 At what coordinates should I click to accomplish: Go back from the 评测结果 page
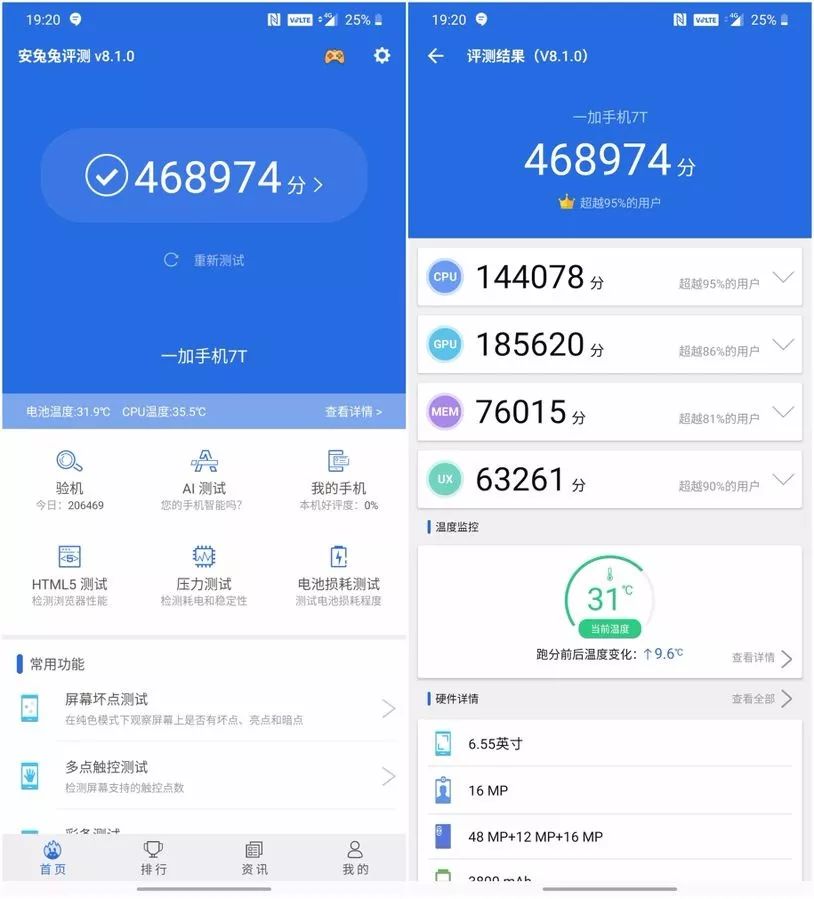coord(436,56)
